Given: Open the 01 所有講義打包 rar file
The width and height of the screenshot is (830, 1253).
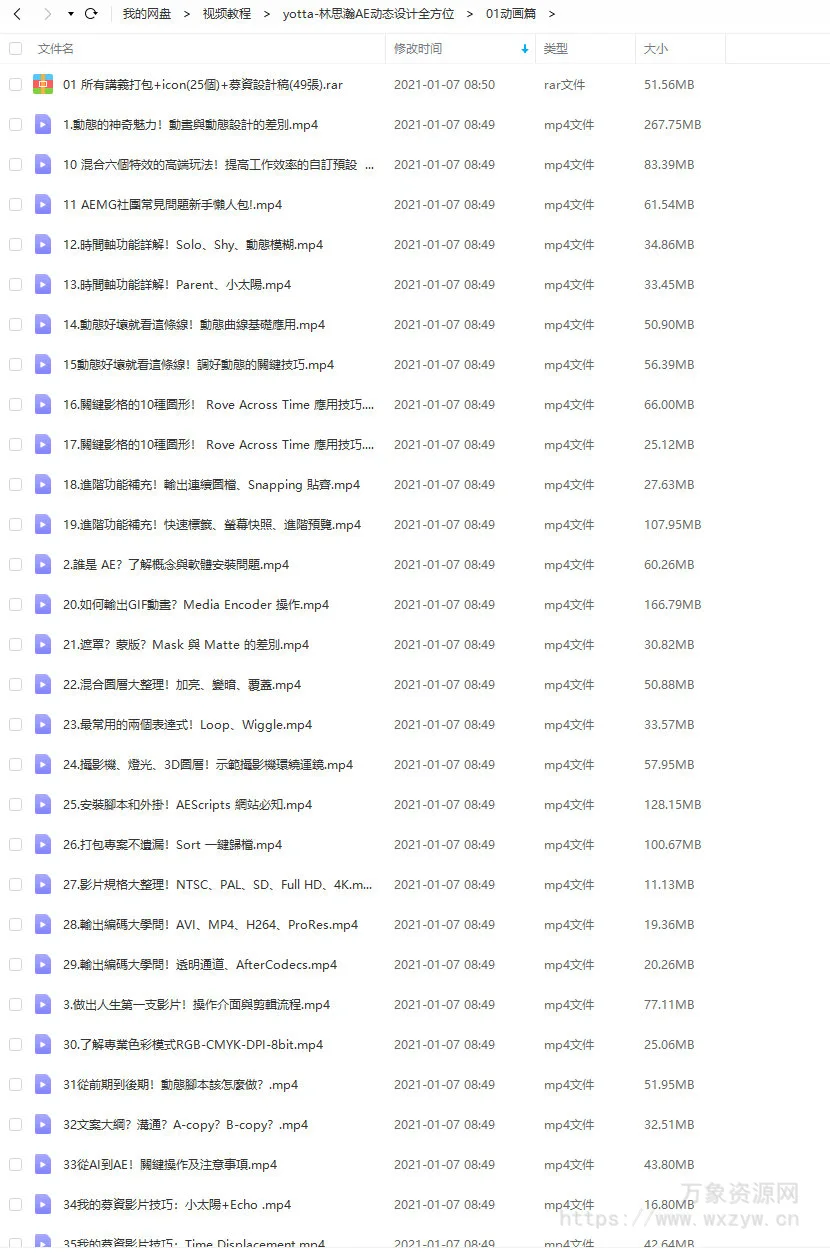Looking at the screenshot, I should (x=203, y=85).
